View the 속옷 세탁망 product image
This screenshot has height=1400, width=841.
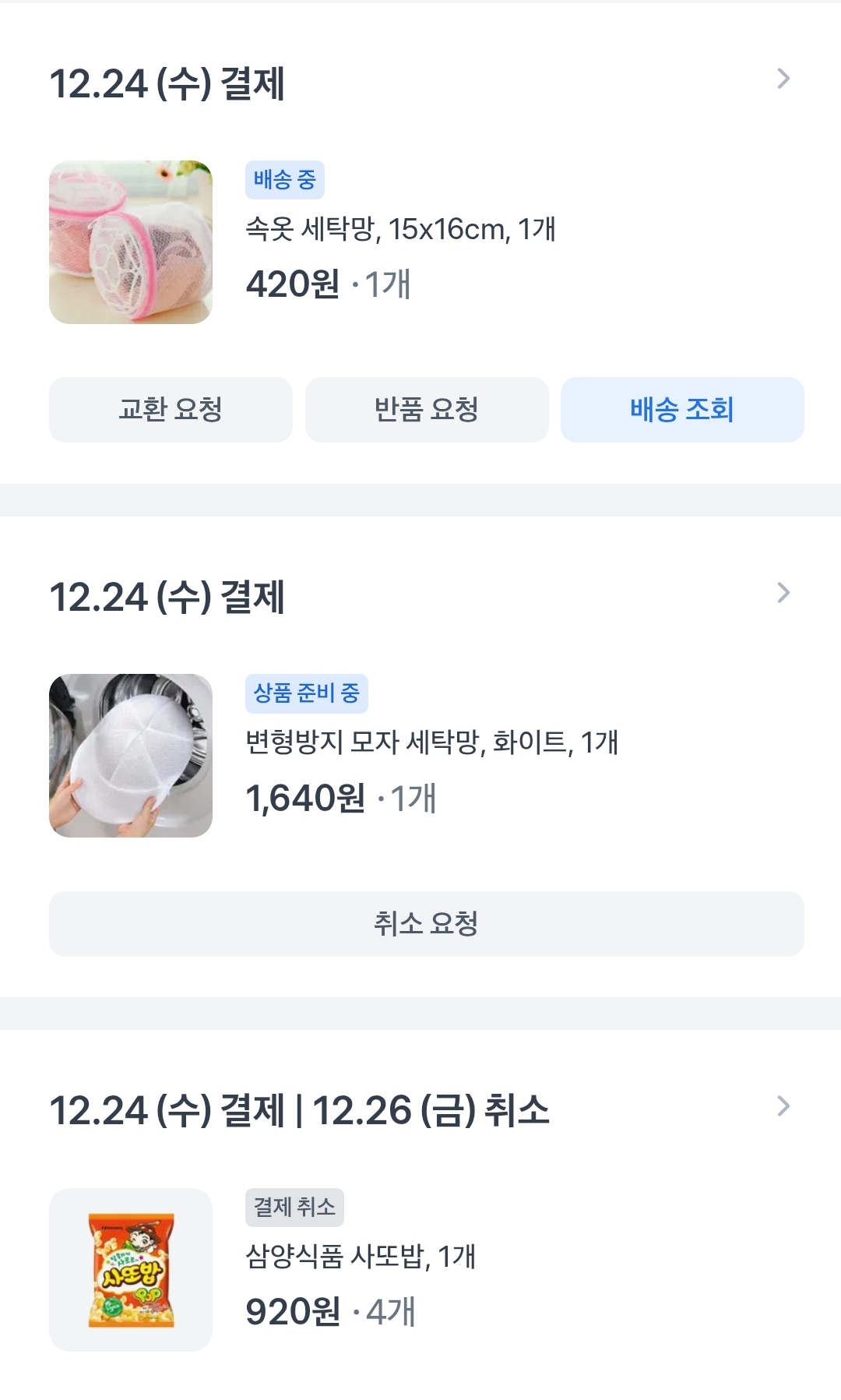tap(131, 242)
